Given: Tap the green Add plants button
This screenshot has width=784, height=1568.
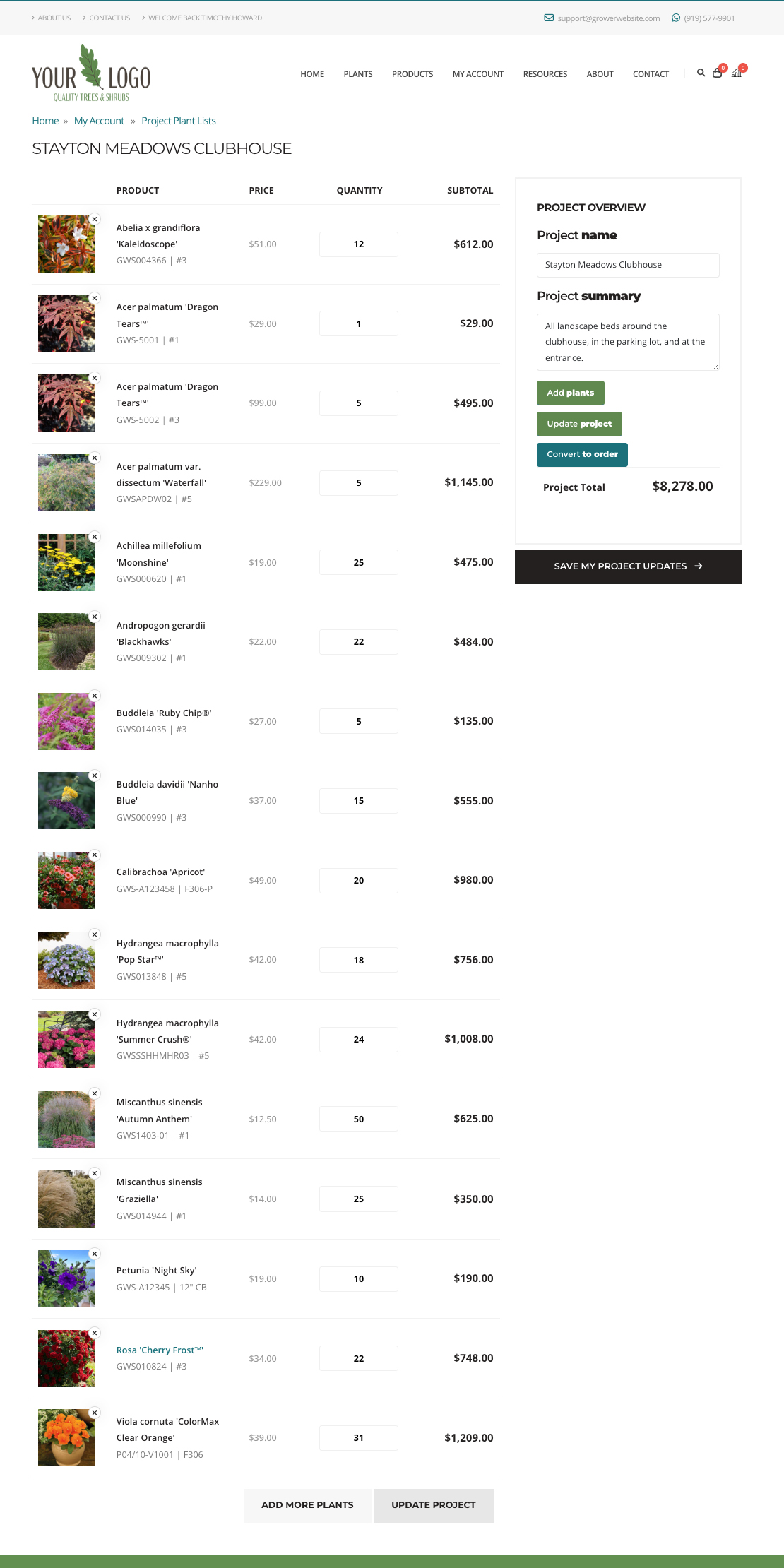Looking at the screenshot, I should [x=570, y=393].
